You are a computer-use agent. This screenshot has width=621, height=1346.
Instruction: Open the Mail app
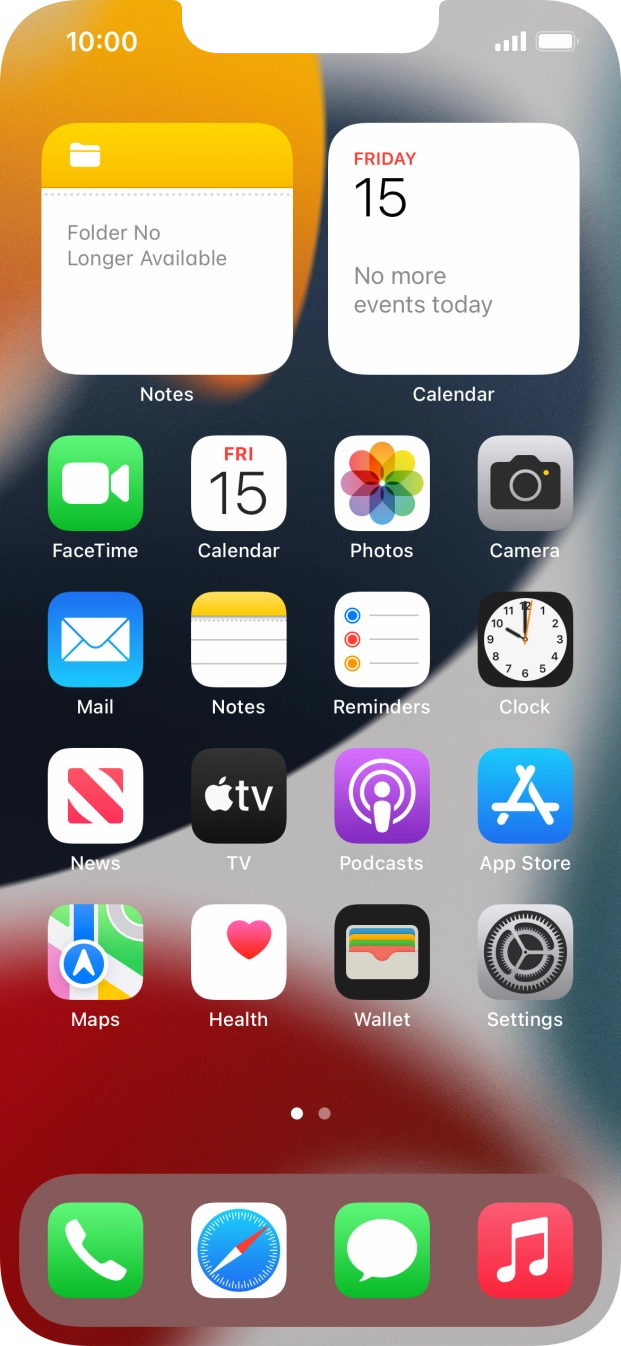click(95, 639)
